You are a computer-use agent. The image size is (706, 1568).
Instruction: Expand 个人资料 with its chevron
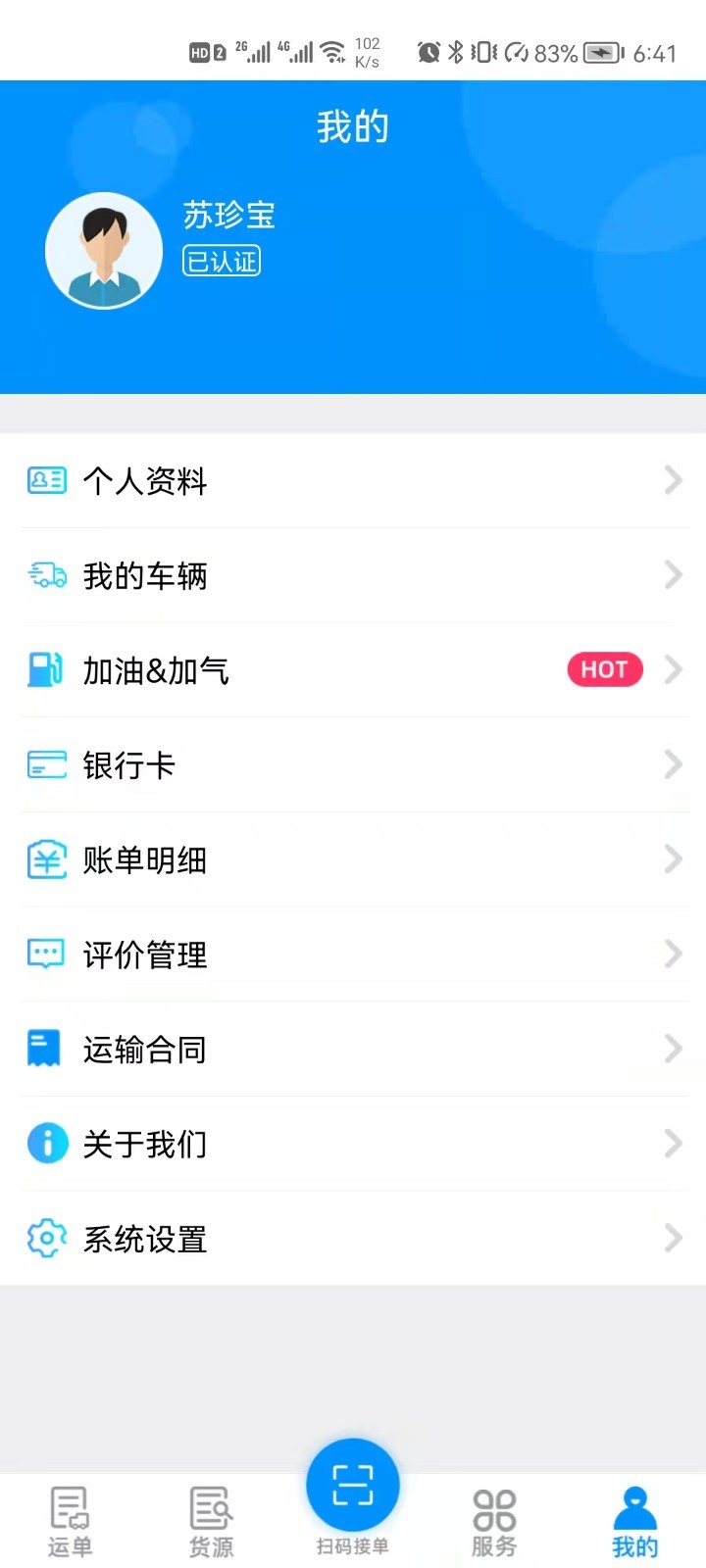pyautogui.click(x=673, y=480)
